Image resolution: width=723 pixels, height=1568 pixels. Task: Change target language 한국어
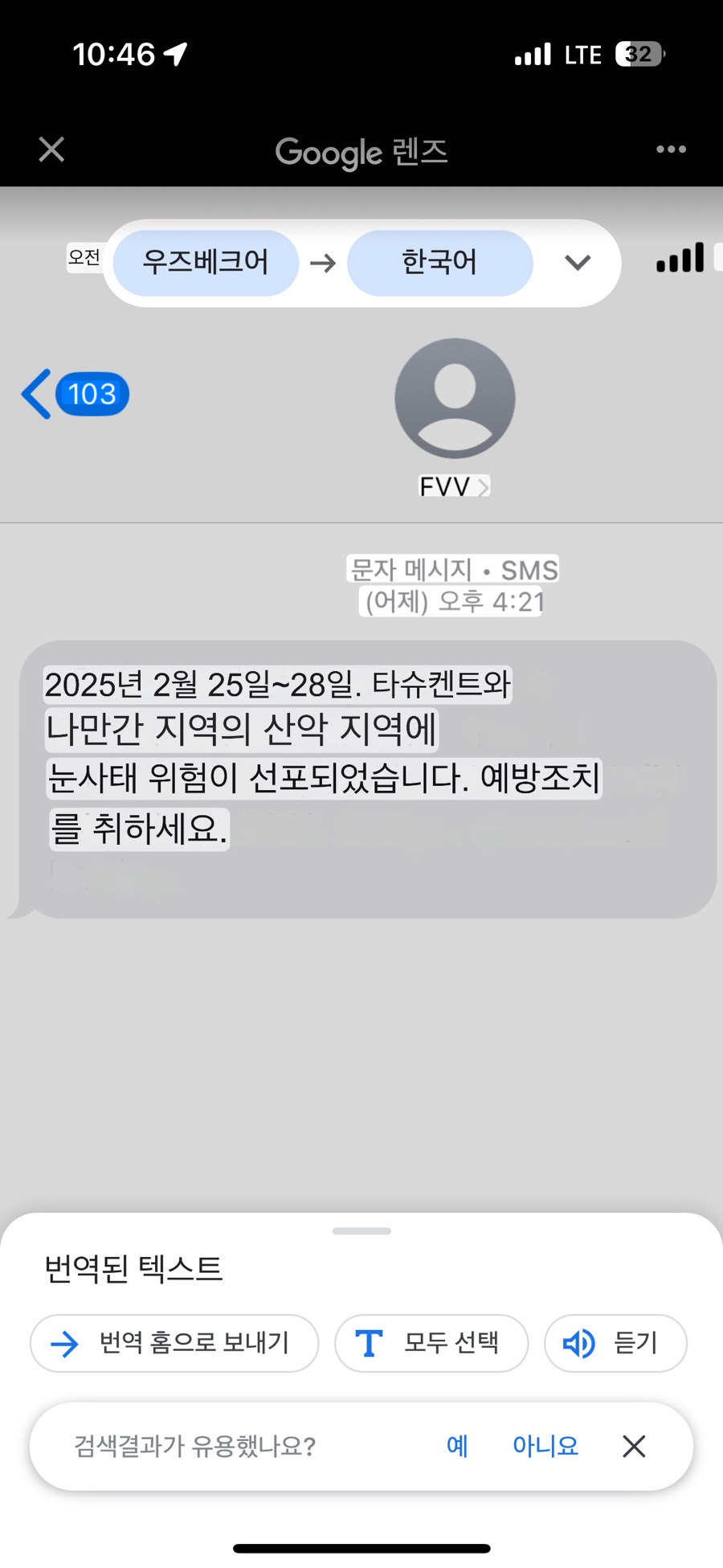coord(439,263)
